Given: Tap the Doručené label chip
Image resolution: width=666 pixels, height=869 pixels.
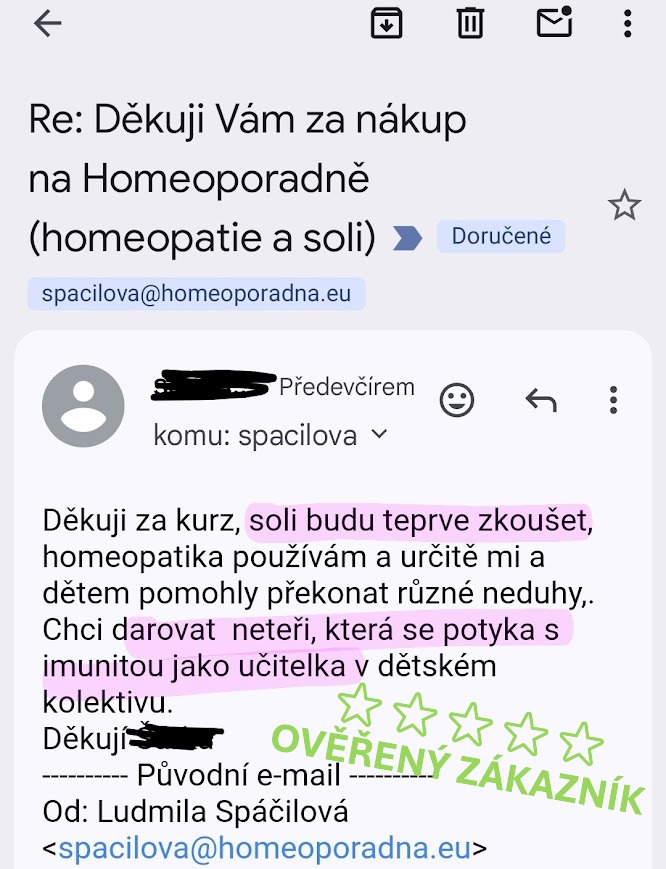Looking at the screenshot, I should coord(501,237).
